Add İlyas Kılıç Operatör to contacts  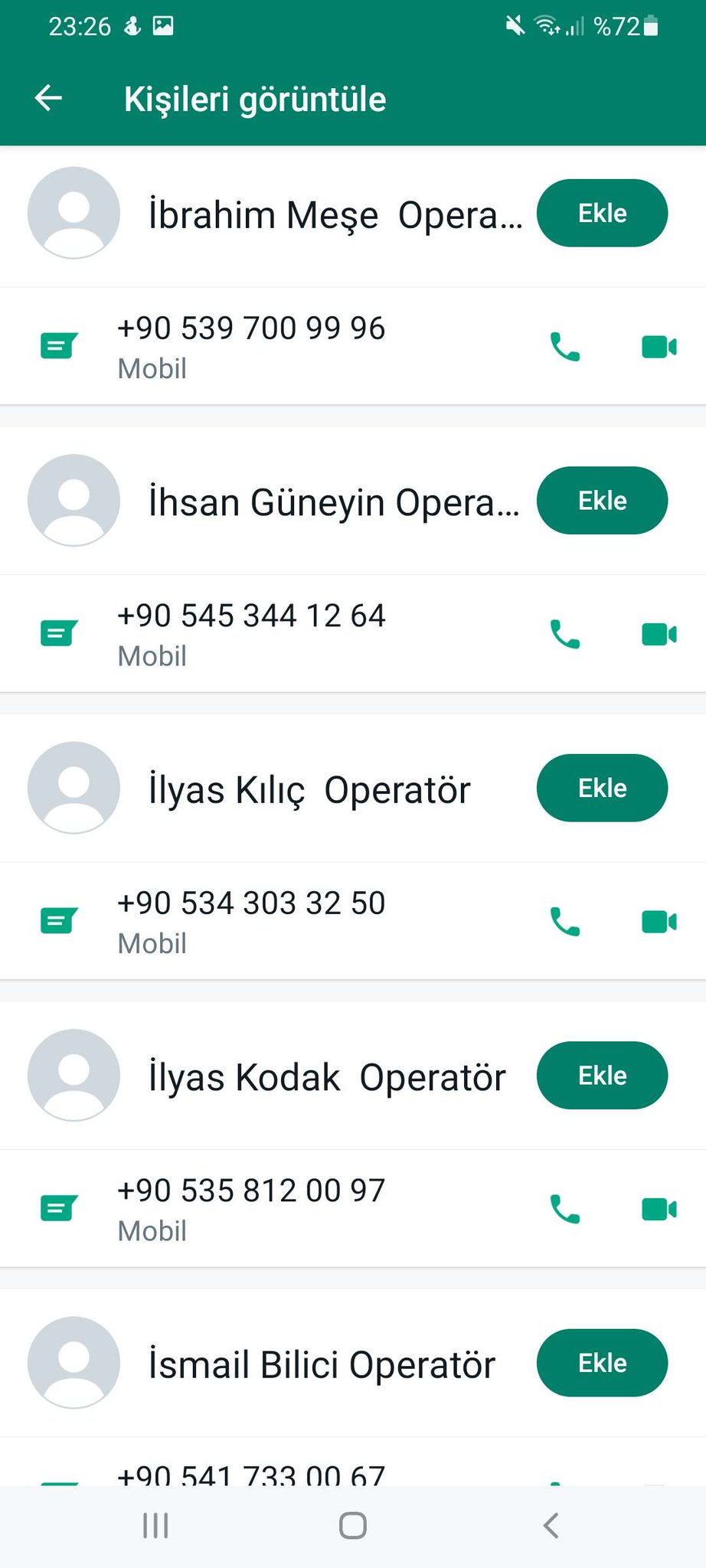(602, 788)
